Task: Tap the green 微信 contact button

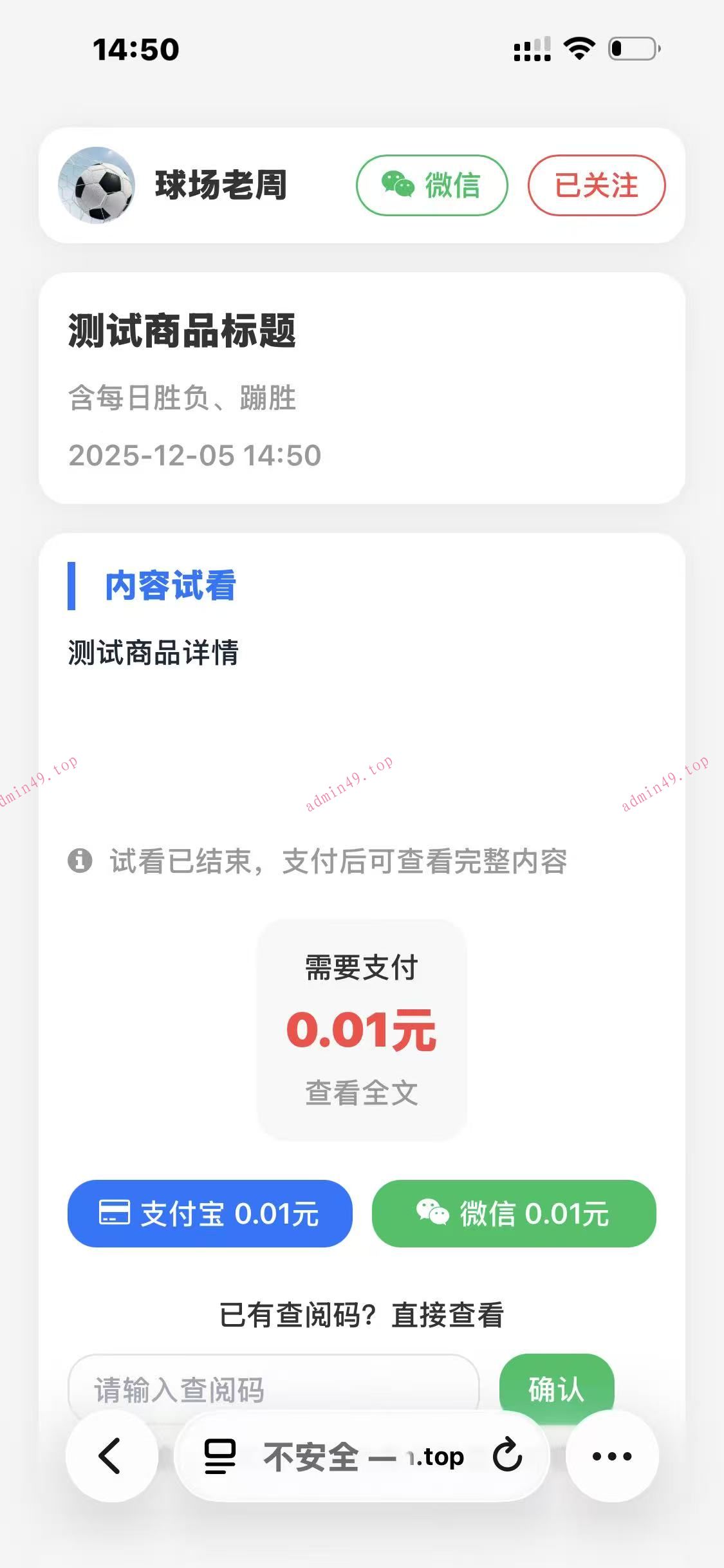Action: [431, 185]
